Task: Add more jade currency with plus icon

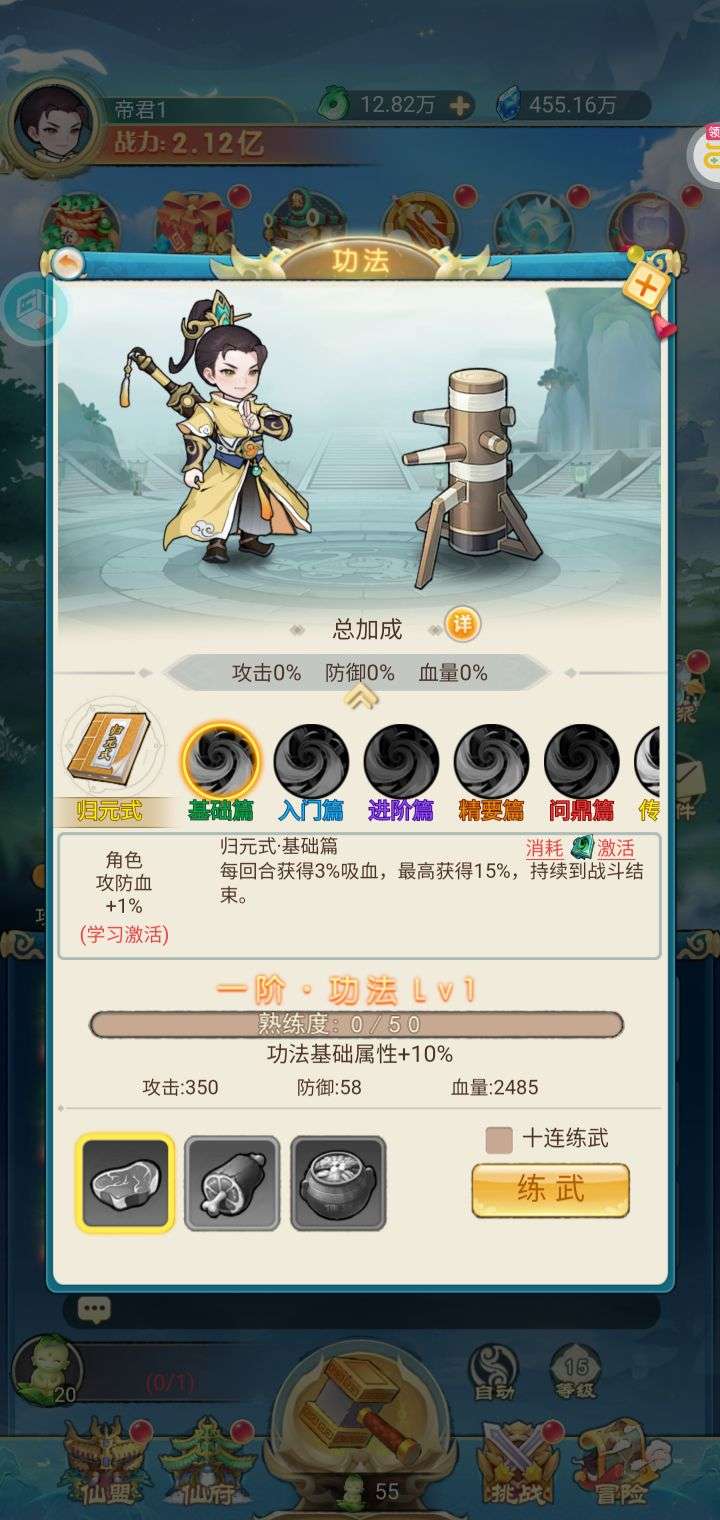Action: pos(460,105)
